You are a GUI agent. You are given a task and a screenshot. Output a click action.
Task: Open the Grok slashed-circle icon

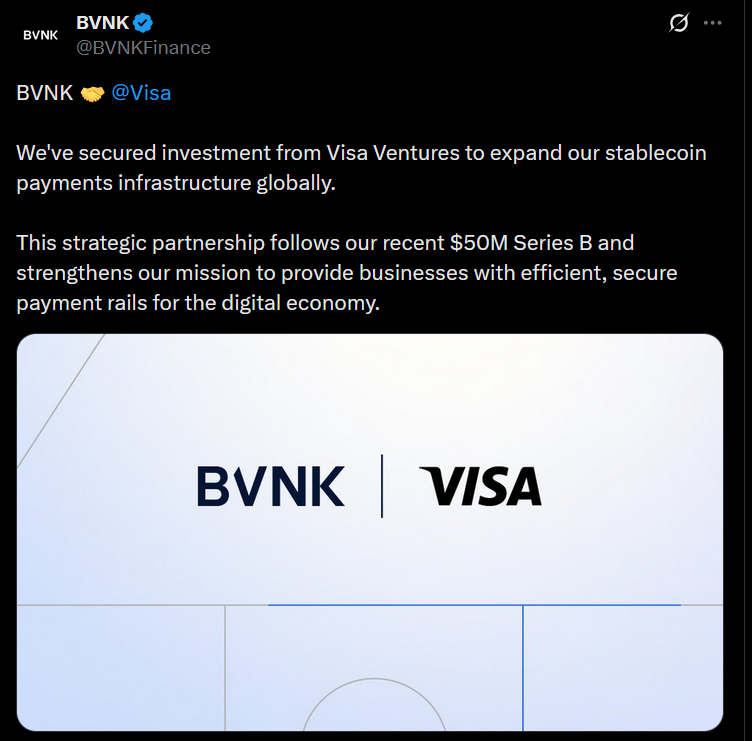pyautogui.click(x=679, y=23)
